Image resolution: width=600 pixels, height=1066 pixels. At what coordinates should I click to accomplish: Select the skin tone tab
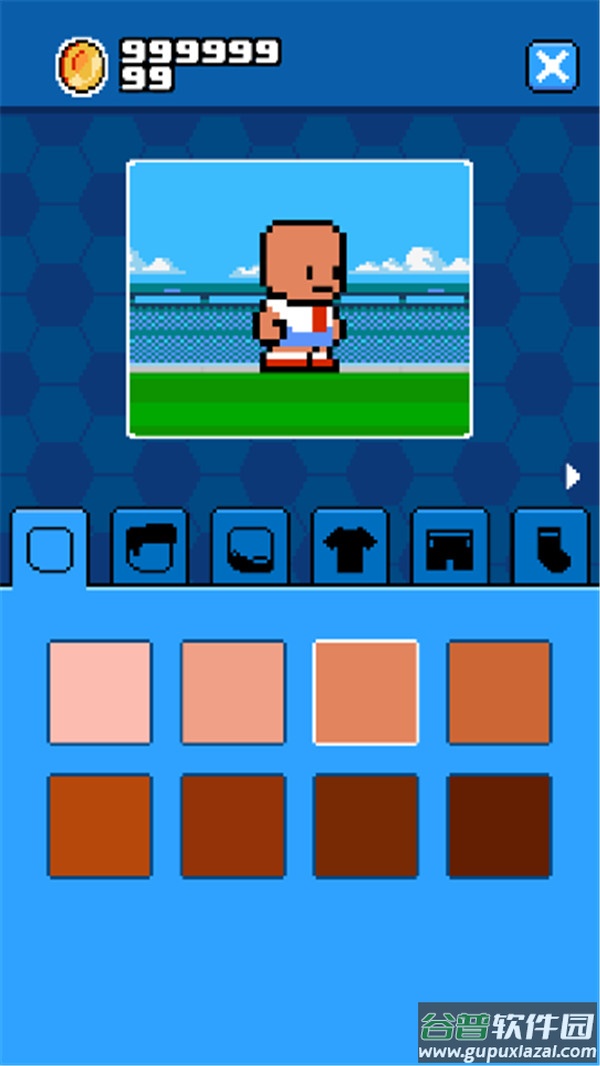coord(50,548)
